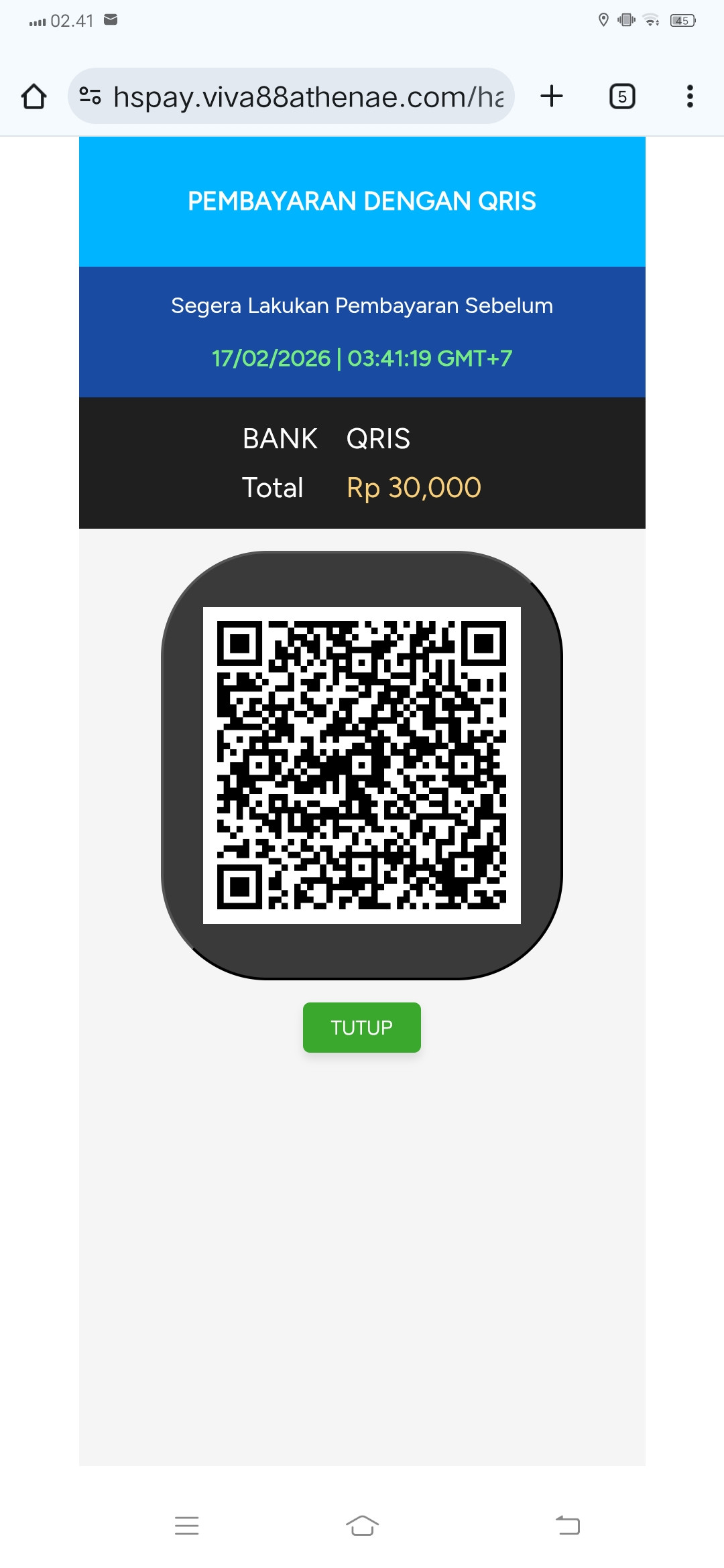Open the browser overflow menu
Image resolution: width=724 pixels, height=1568 pixels.
(690, 96)
